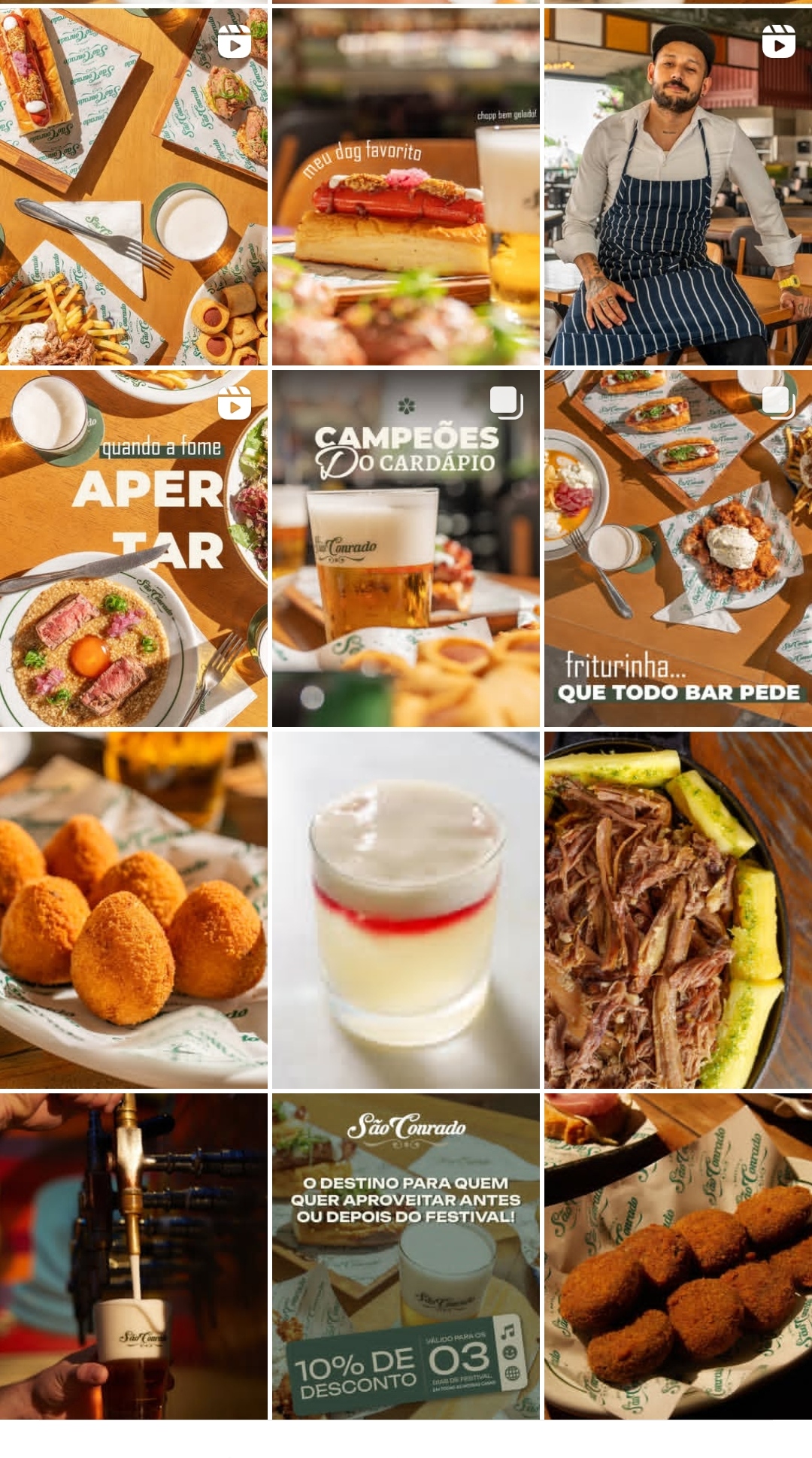Open the coxinhas photo post

click(134, 910)
